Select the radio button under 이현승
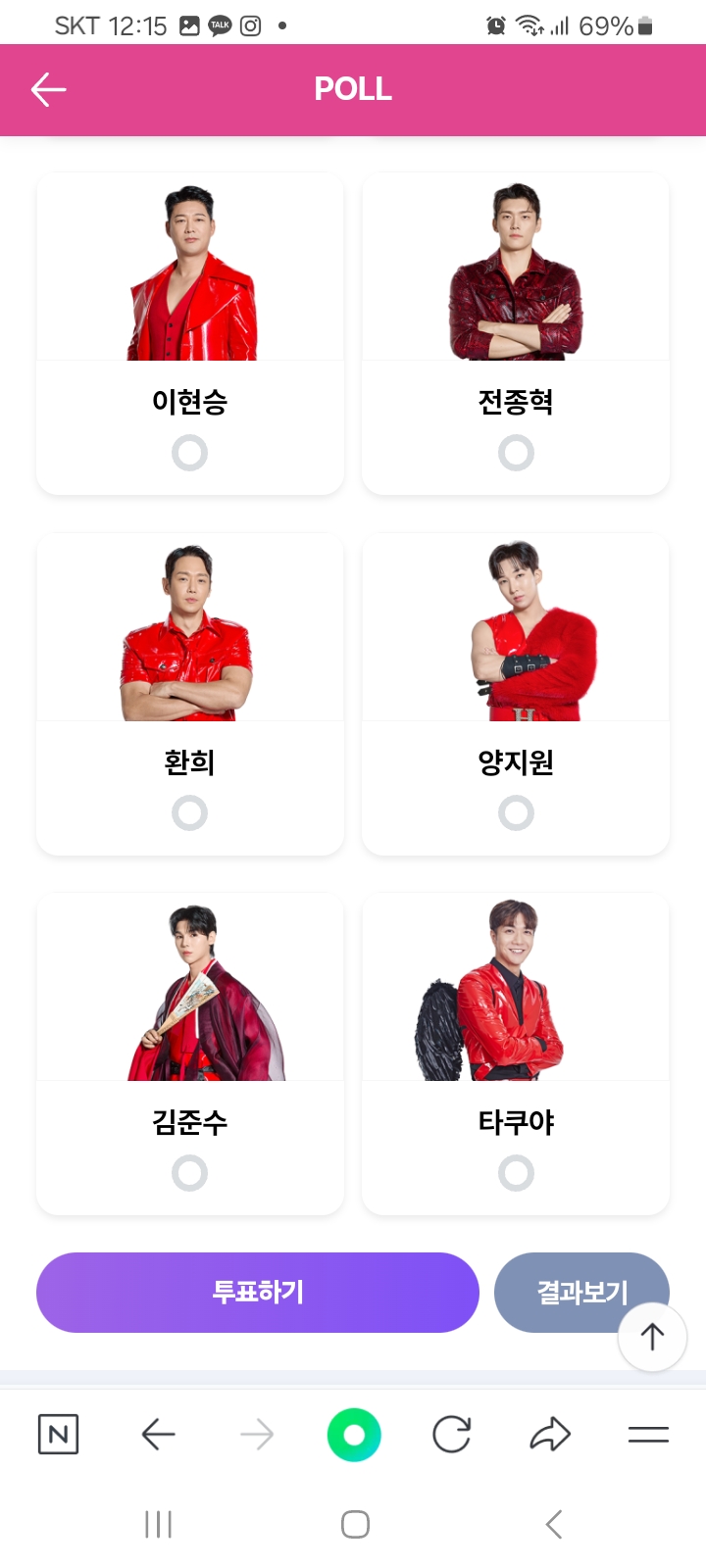 189,453
